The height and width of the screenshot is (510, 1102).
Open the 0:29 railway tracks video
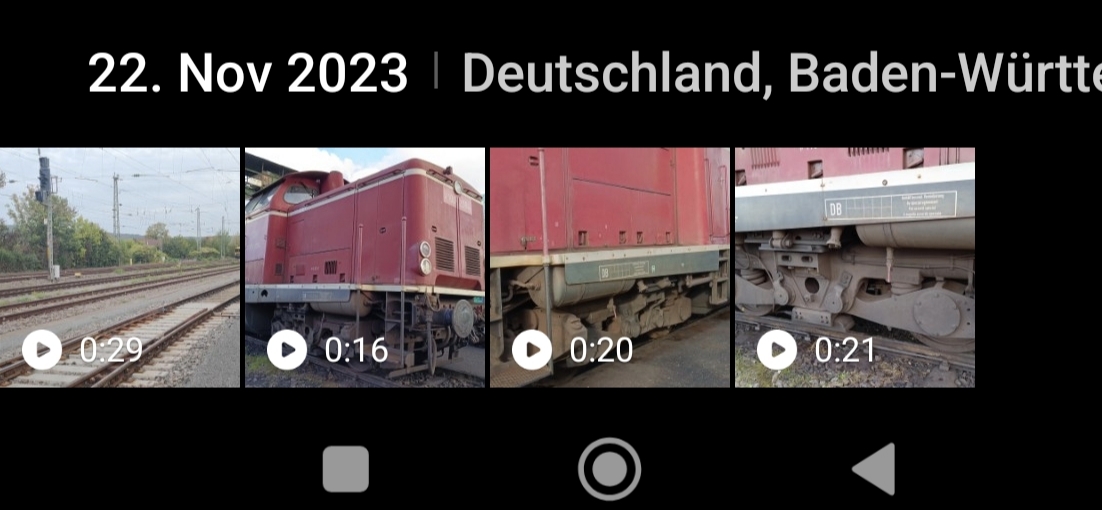(x=119, y=267)
